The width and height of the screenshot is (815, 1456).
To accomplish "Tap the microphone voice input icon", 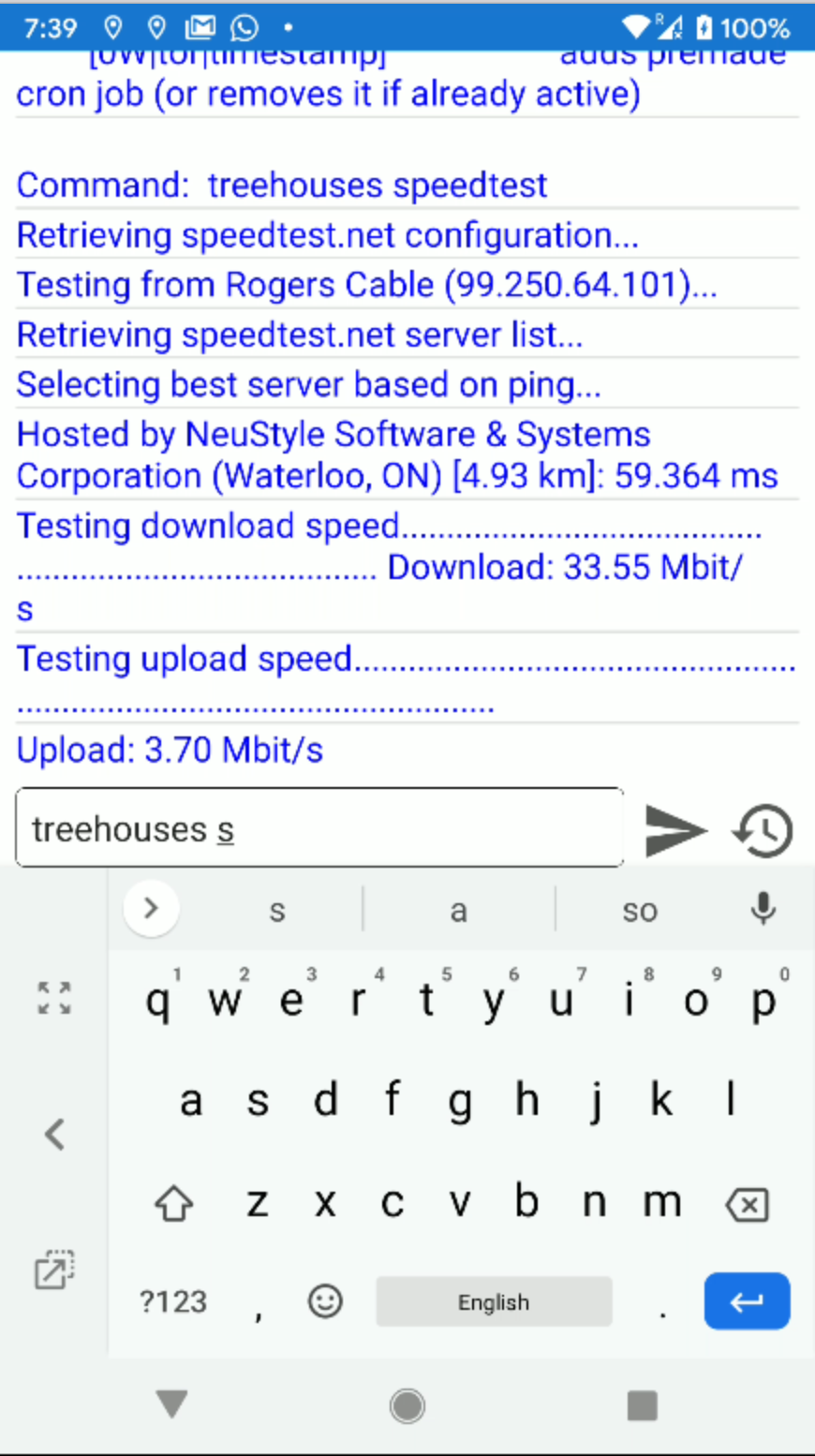I will [x=763, y=908].
